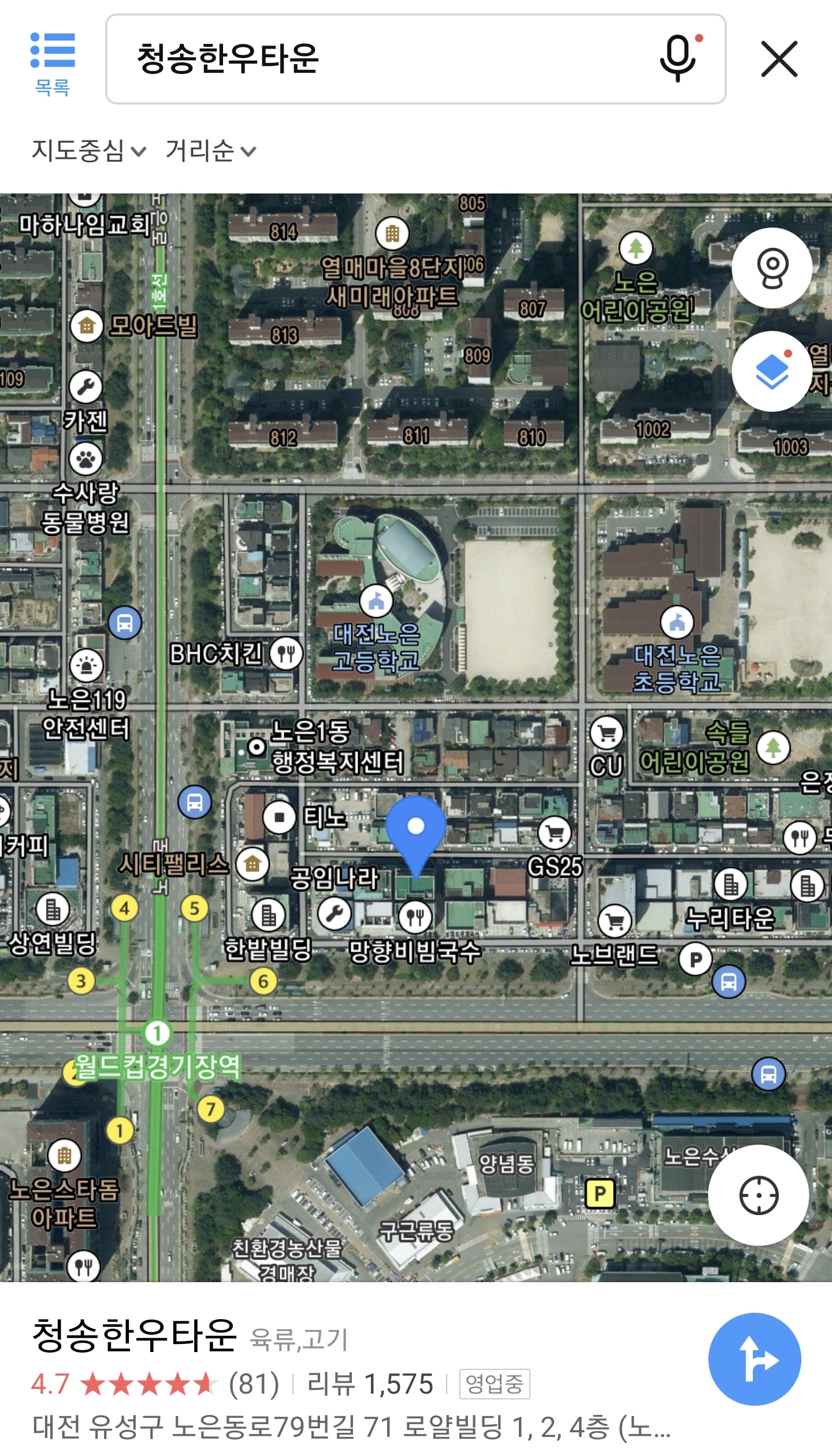The width and height of the screenshot is (832, 1456).
Task: Tap the search field showing 청송한우타운
Action: [381, 59]
